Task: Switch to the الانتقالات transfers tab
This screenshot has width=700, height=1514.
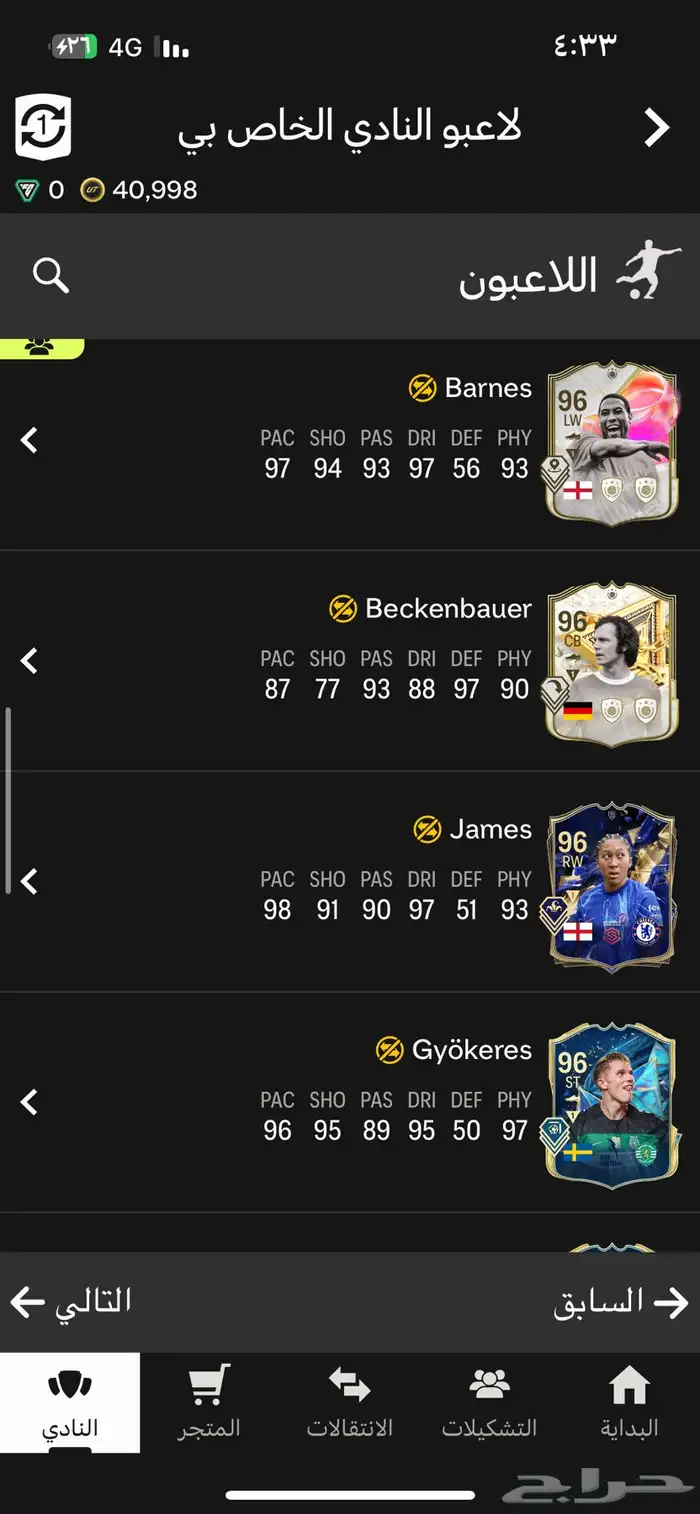Action: 349,1403
